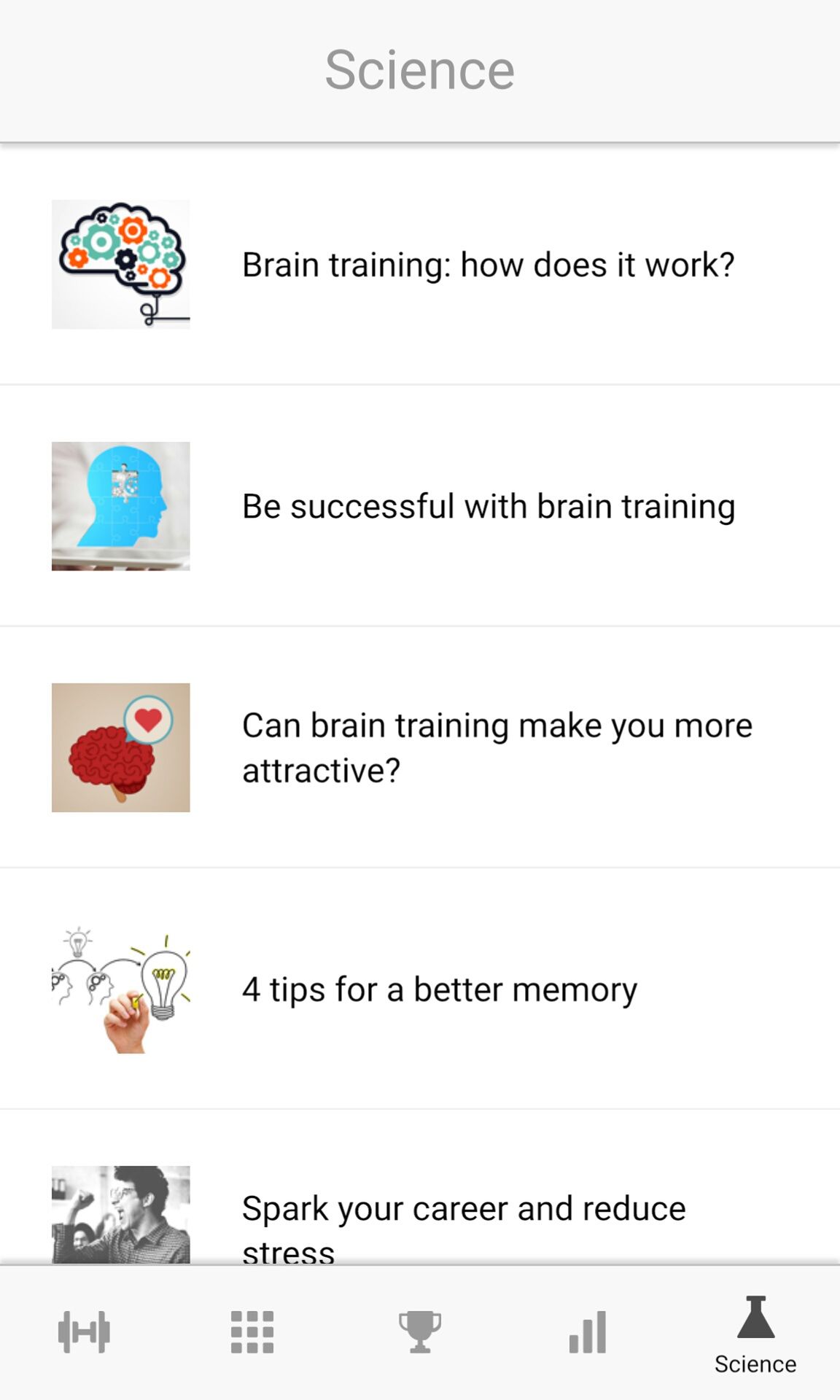
Task: Open '4 tips for a better memory'
Action: tap(420, 989)
